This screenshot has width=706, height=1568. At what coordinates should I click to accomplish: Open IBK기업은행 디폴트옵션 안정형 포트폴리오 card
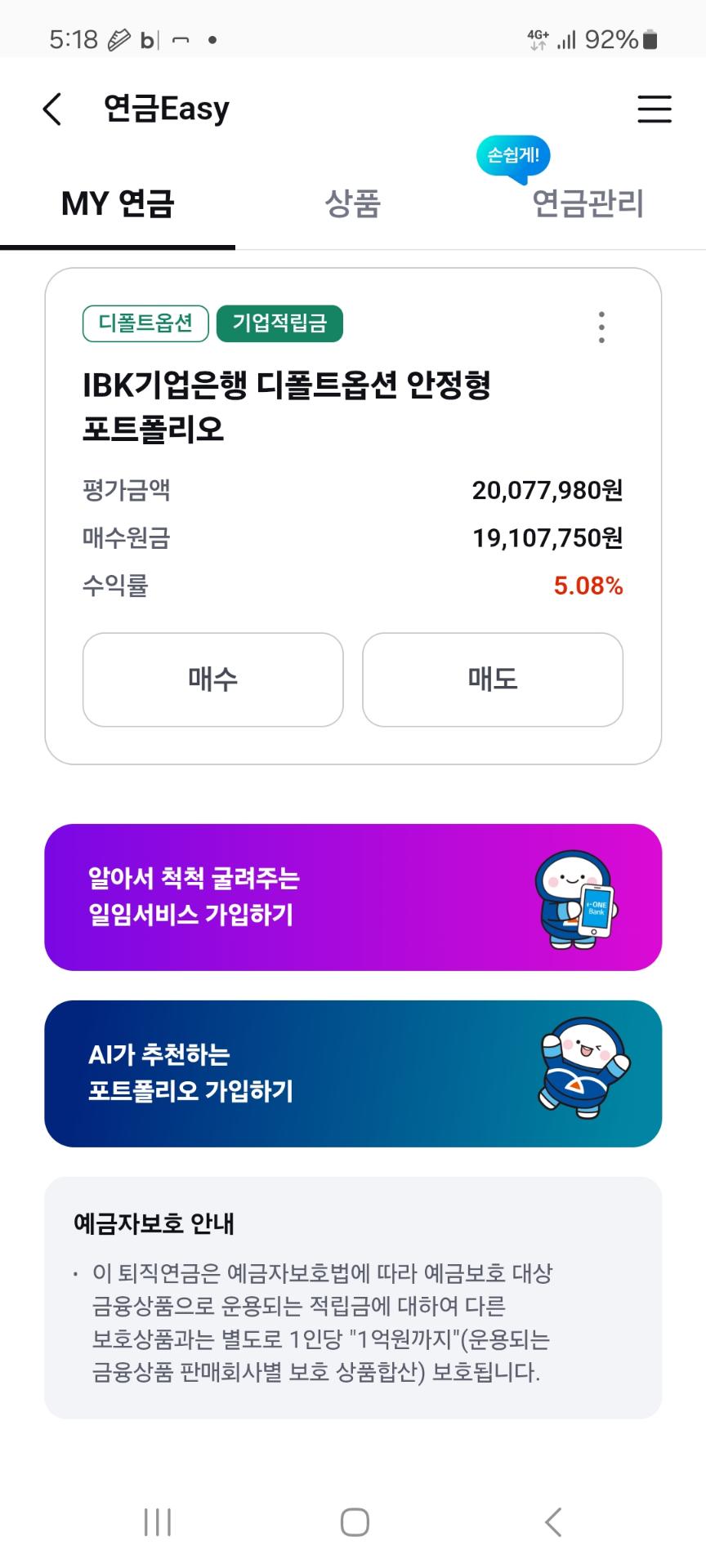[x=286, y=407]
